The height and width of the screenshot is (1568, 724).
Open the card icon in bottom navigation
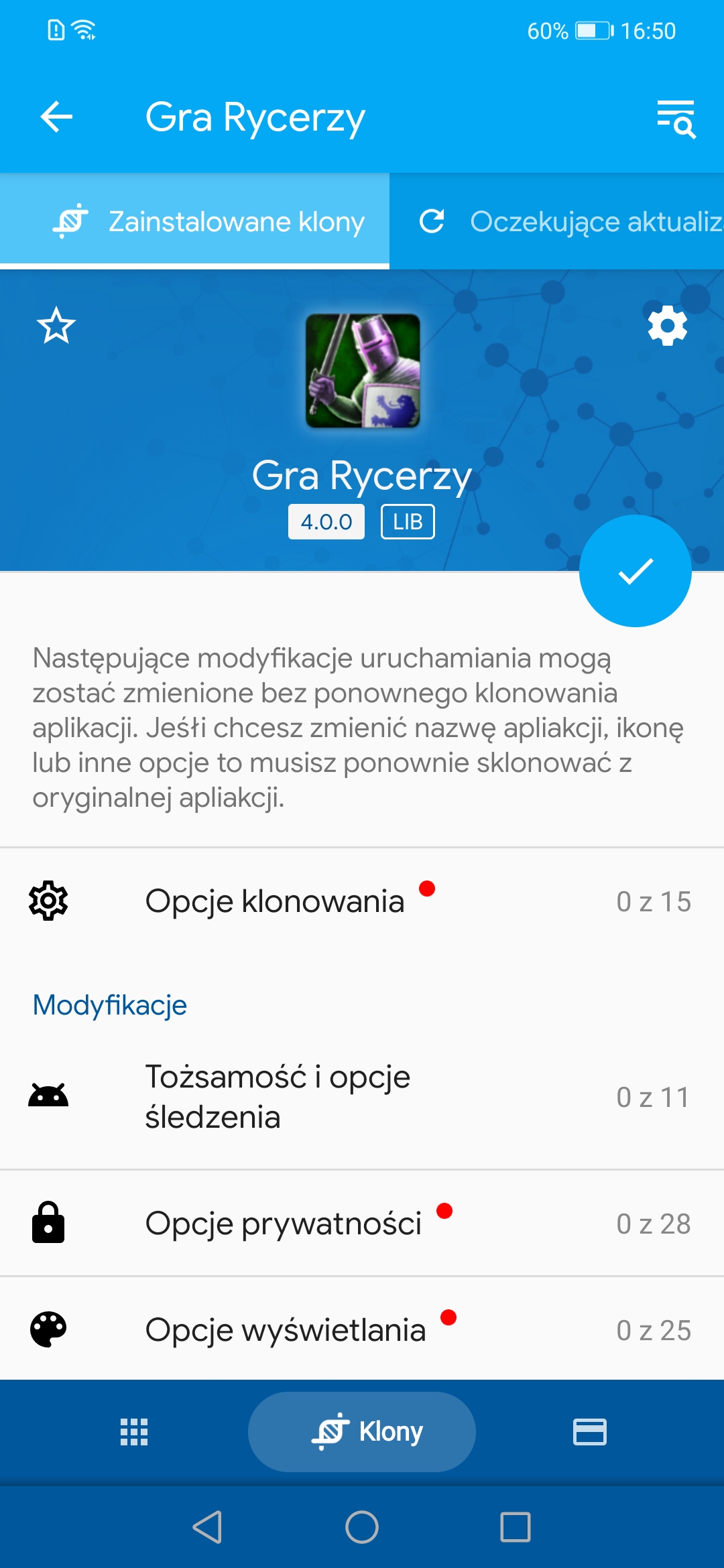tap(590, 1432)
